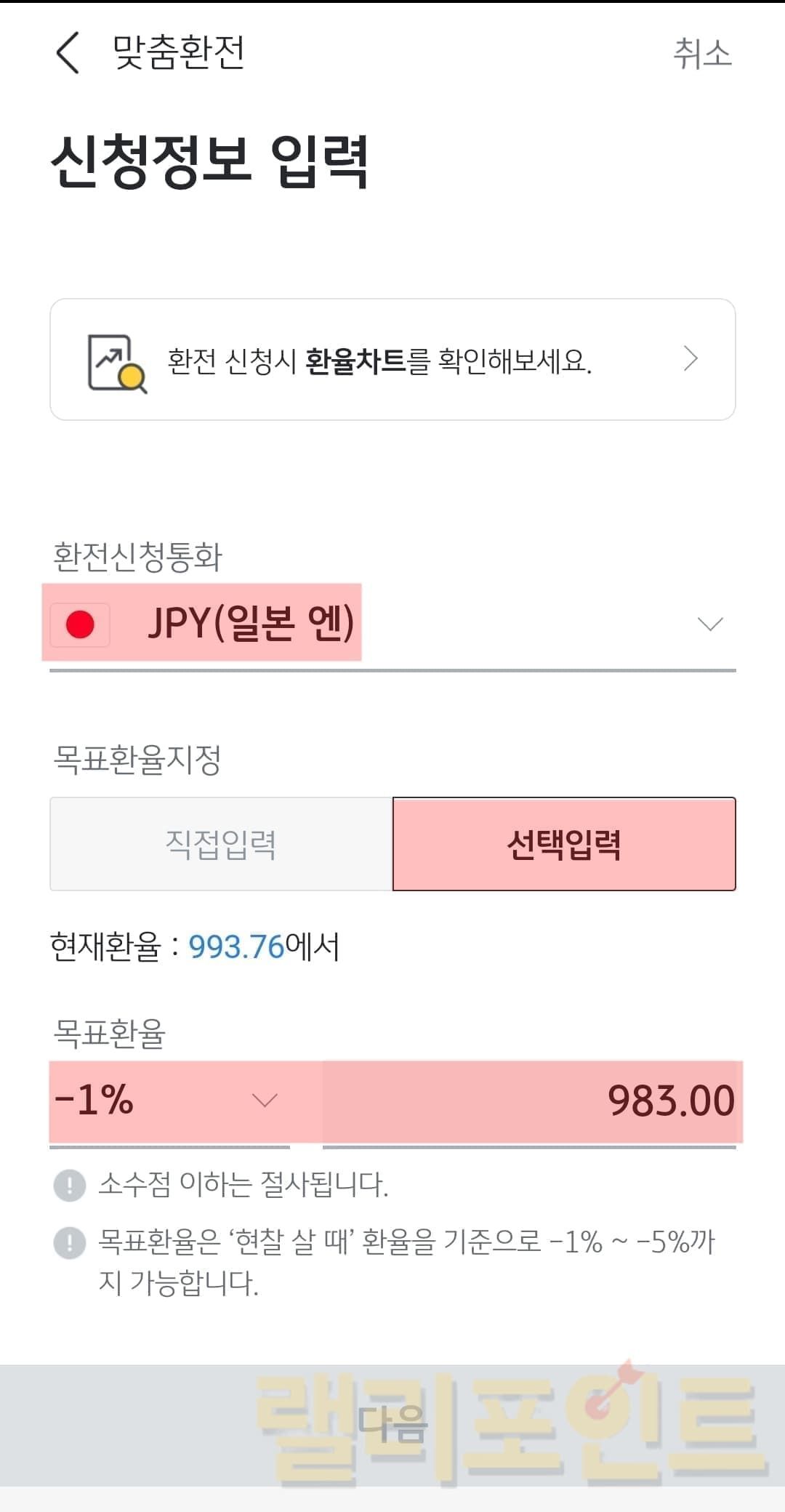This screenshot has height=1512, width=785.
Task: Switch to the 직접입력 tab
Action: (x=221, y=844)
